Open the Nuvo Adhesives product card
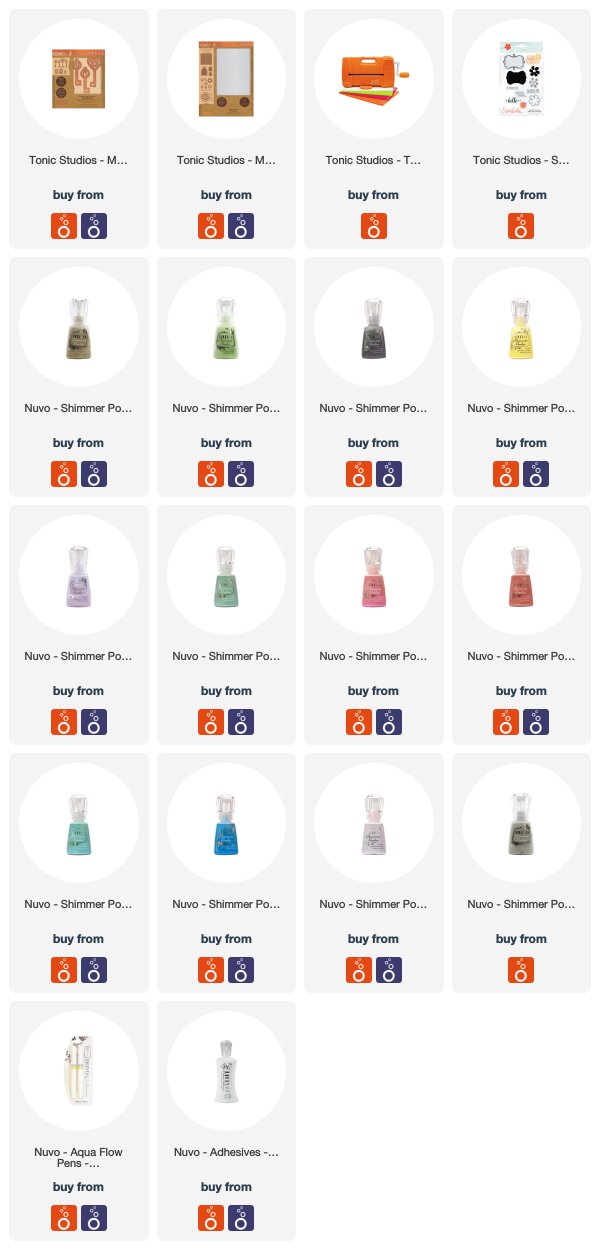The image size is (600, 1250). click(x=226, y=1121)
